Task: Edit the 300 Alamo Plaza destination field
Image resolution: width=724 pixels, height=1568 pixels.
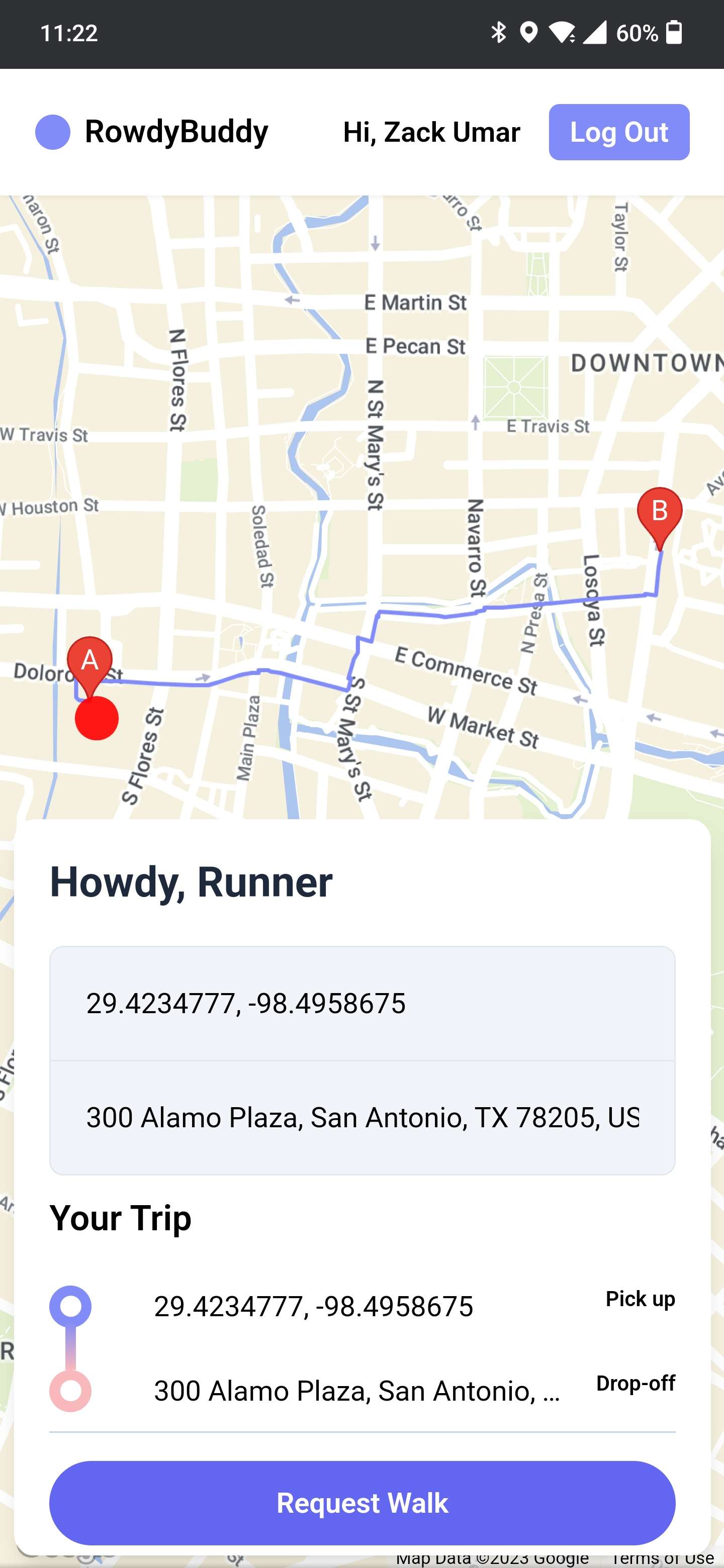Action: coord(361,1118)
